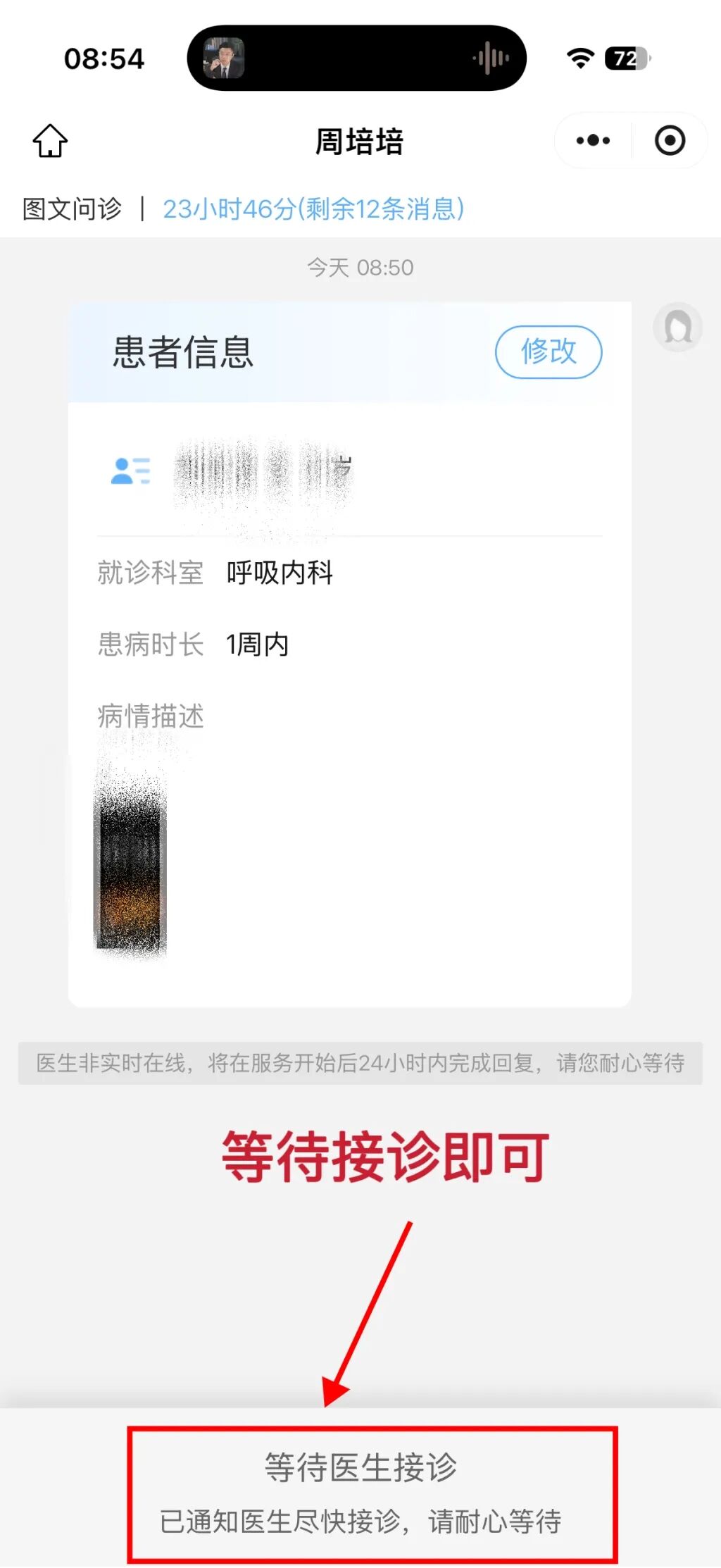Tap the 今天 08:50 timestamp

point(360,267)
